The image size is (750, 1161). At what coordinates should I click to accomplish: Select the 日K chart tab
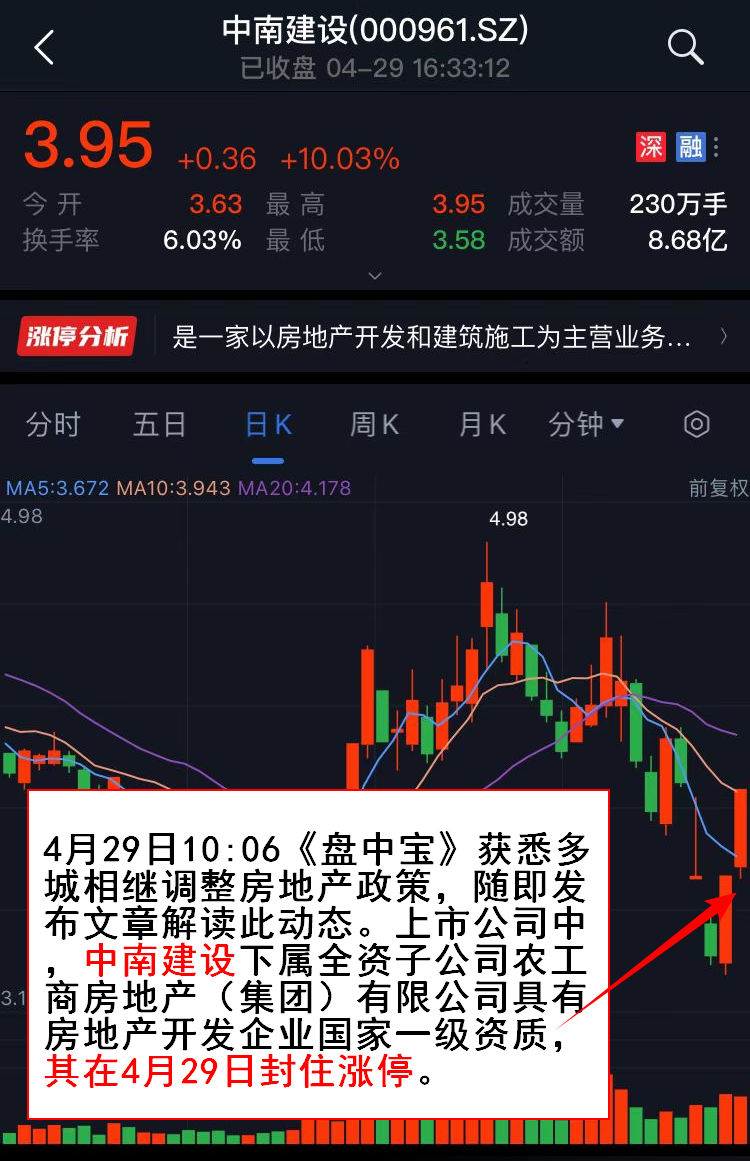pos(268,425)
